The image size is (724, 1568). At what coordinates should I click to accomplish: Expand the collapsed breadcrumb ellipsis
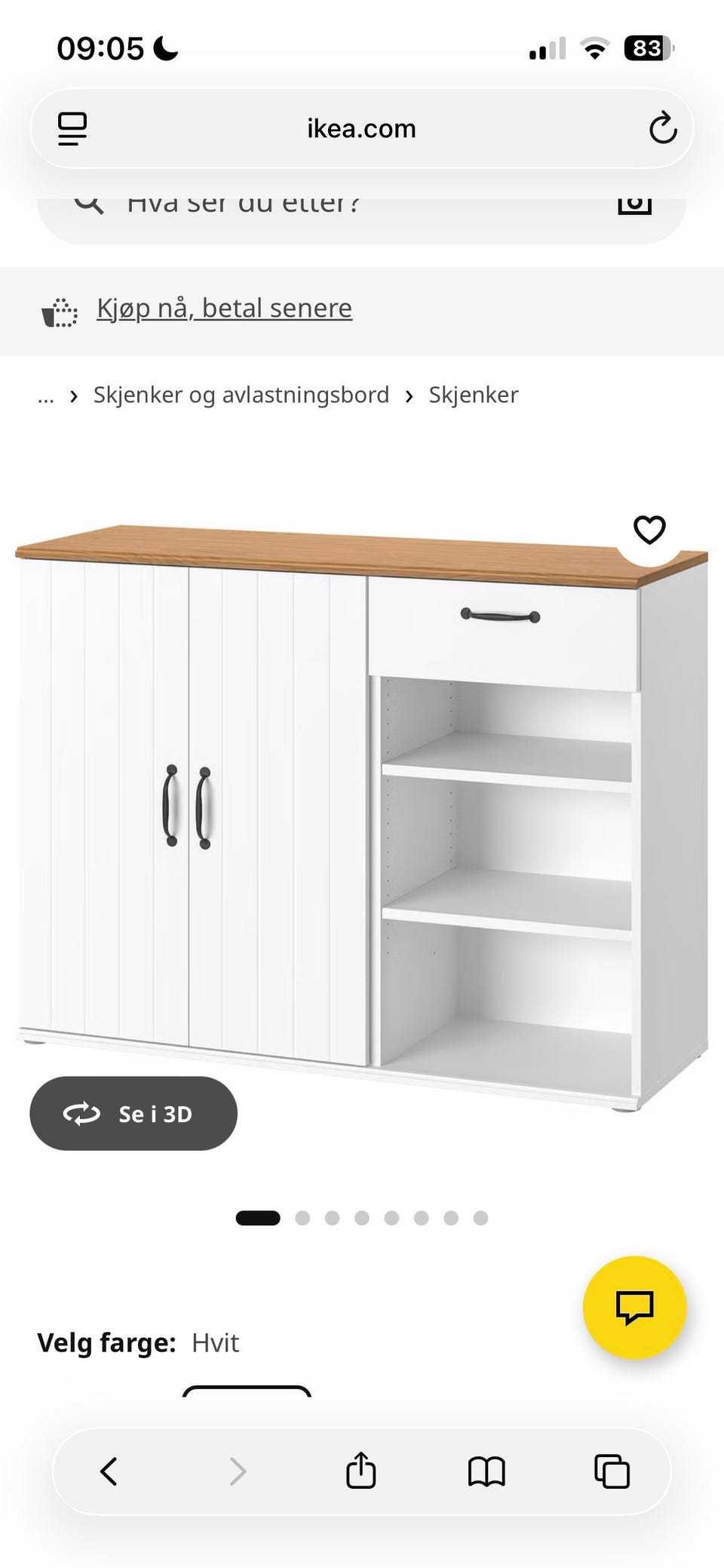pyautogui.click(x=46, y=395)
